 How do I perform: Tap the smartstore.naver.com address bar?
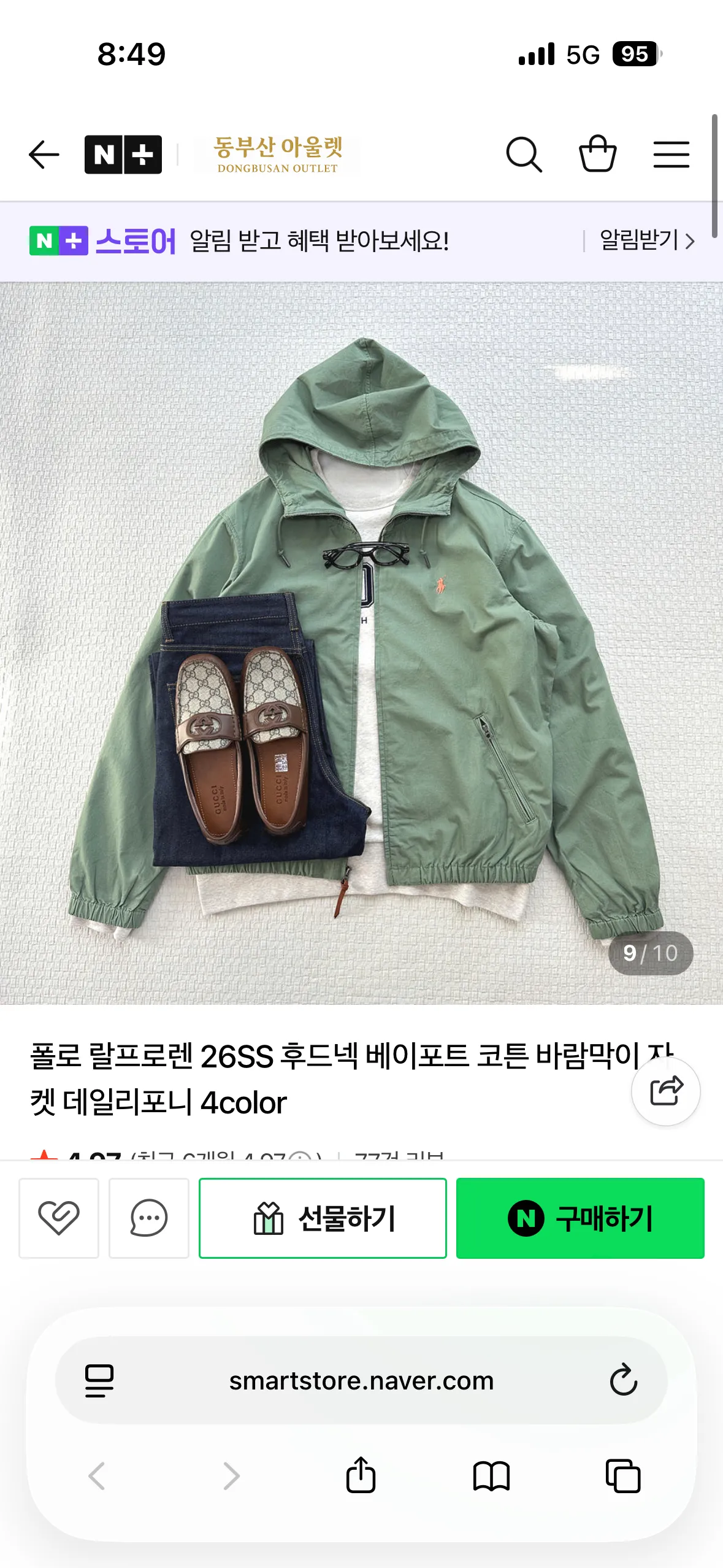pos(361,1380)
